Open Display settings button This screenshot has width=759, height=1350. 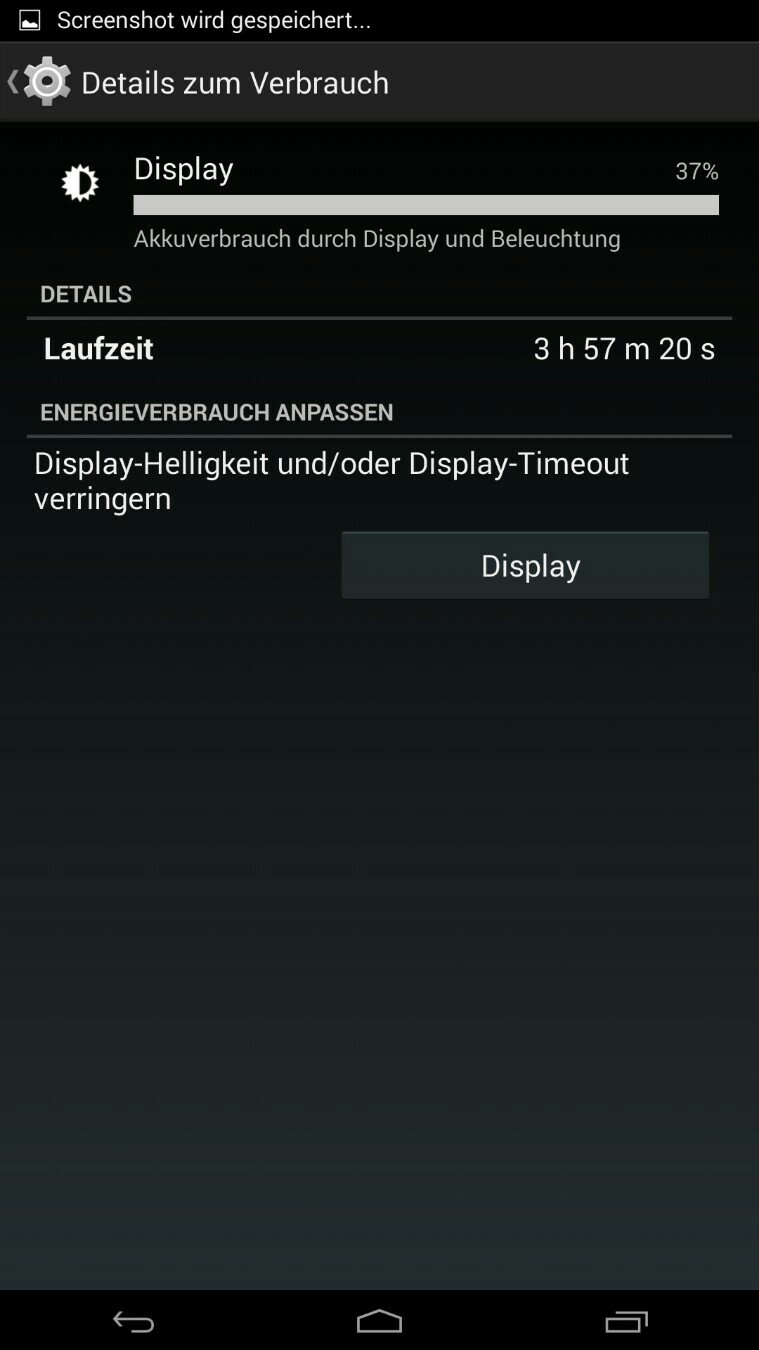point(525,566)
